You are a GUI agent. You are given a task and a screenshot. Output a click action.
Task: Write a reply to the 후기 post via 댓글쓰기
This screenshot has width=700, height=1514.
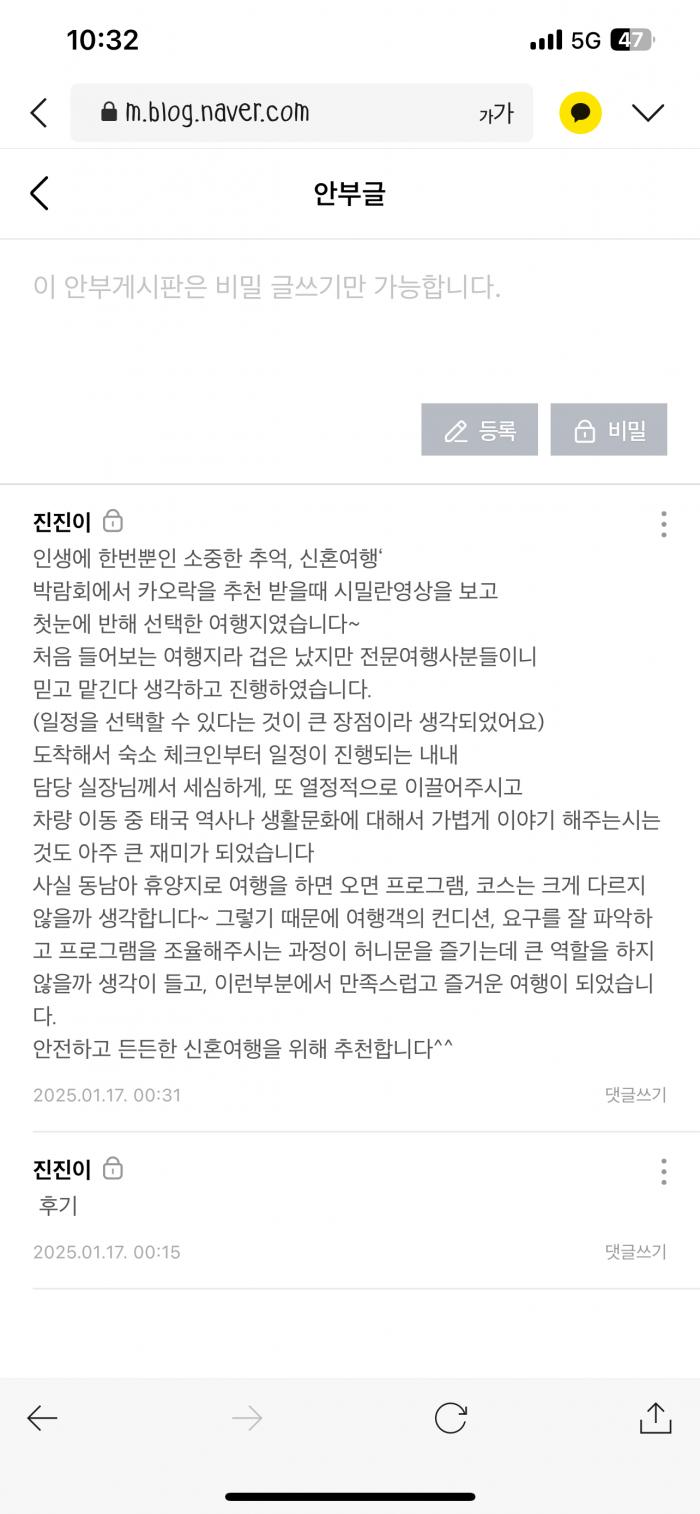(x=636, y=1252)
